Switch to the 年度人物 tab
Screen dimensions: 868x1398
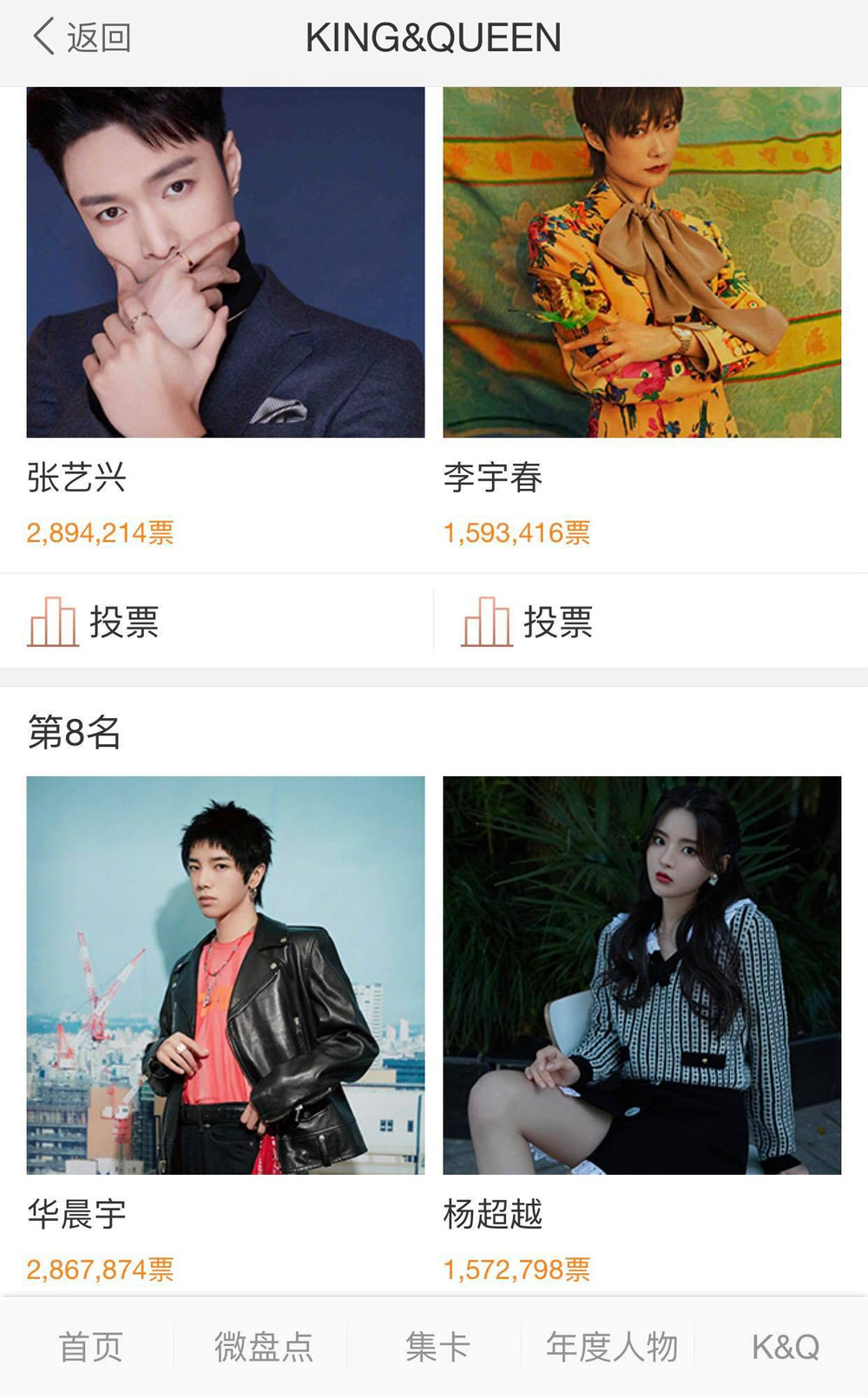pos(611,1347)
